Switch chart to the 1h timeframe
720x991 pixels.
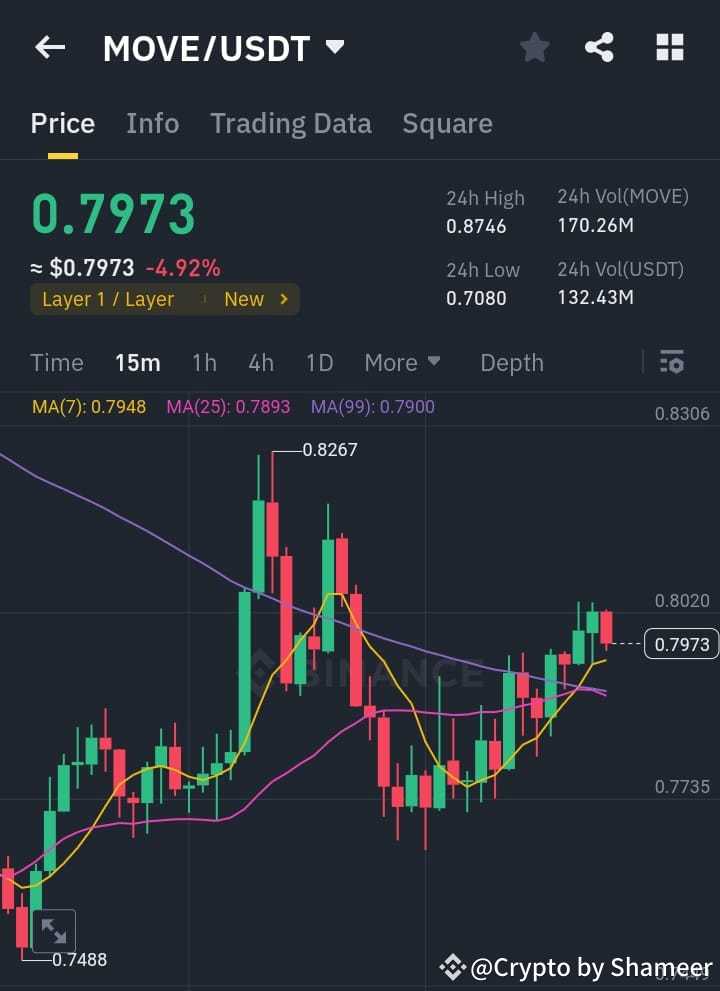coord(204,363)
